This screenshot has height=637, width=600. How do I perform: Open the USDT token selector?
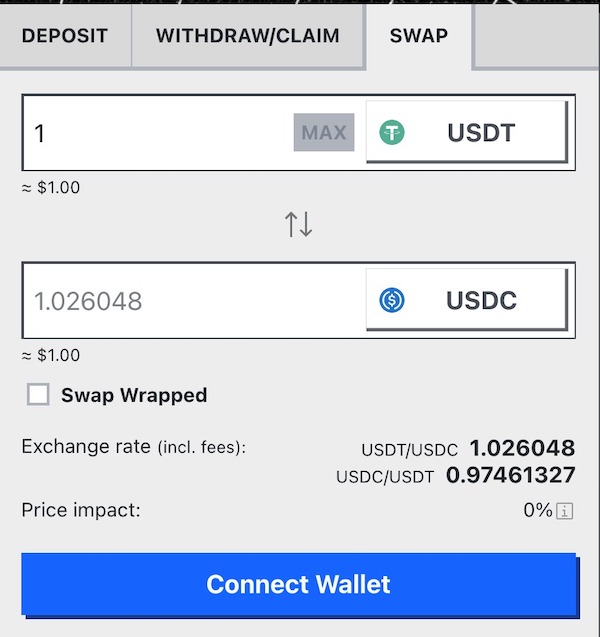coord(466,132)
